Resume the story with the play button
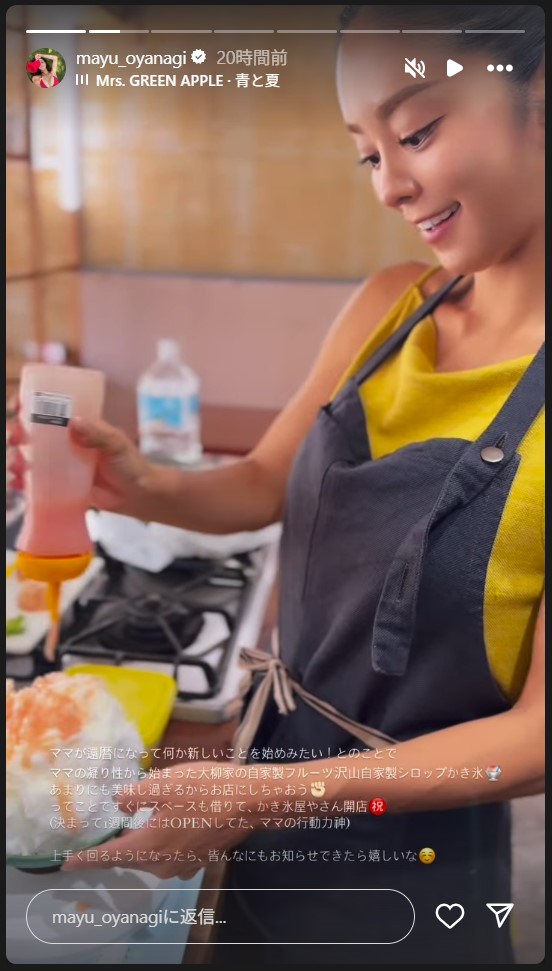Screen dimensions: 552x971 pyautogui.click(x=455, y=68)
